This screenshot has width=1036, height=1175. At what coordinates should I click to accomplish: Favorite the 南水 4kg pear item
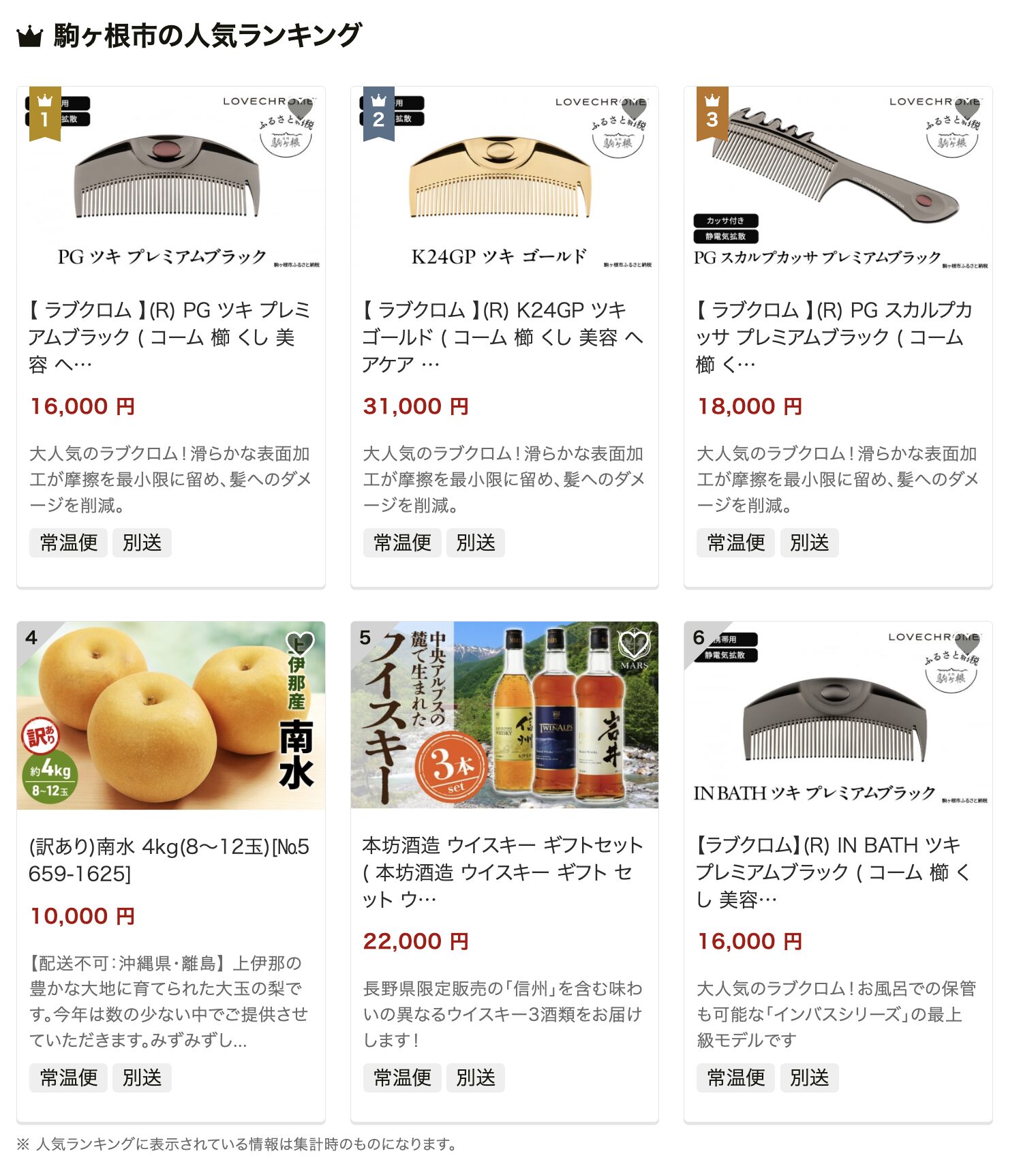tap(300, 643)
